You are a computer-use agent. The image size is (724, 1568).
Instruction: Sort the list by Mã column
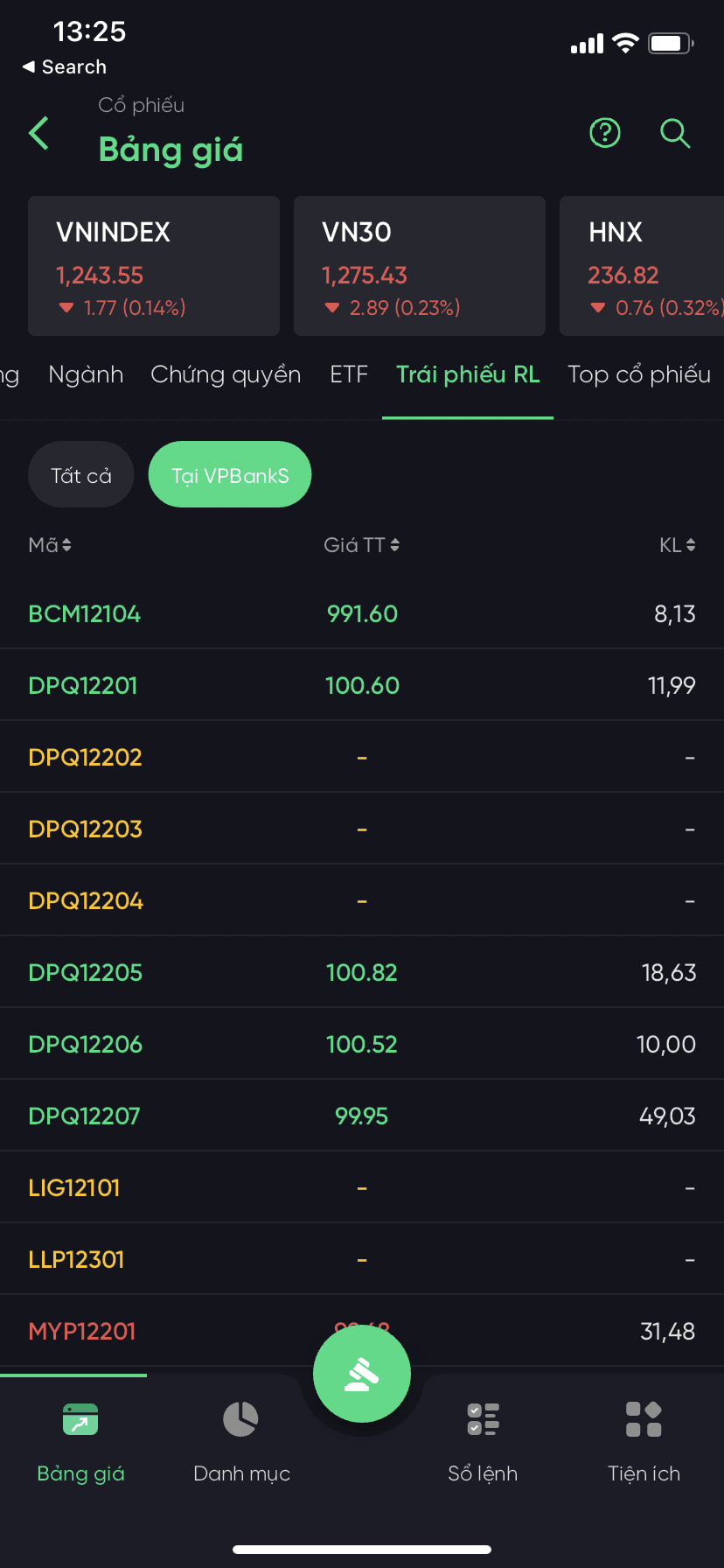(x=50, y=545)
